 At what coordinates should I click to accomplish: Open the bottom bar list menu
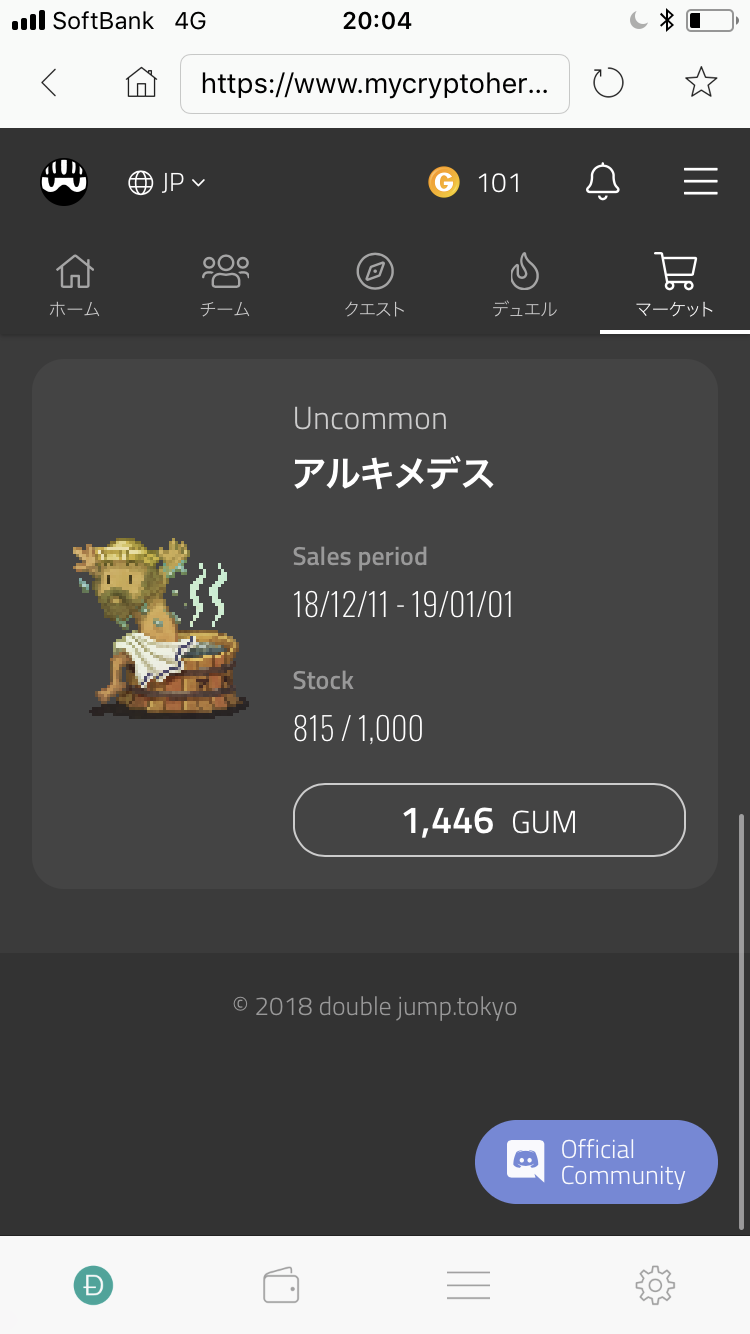pos(468,1285)
